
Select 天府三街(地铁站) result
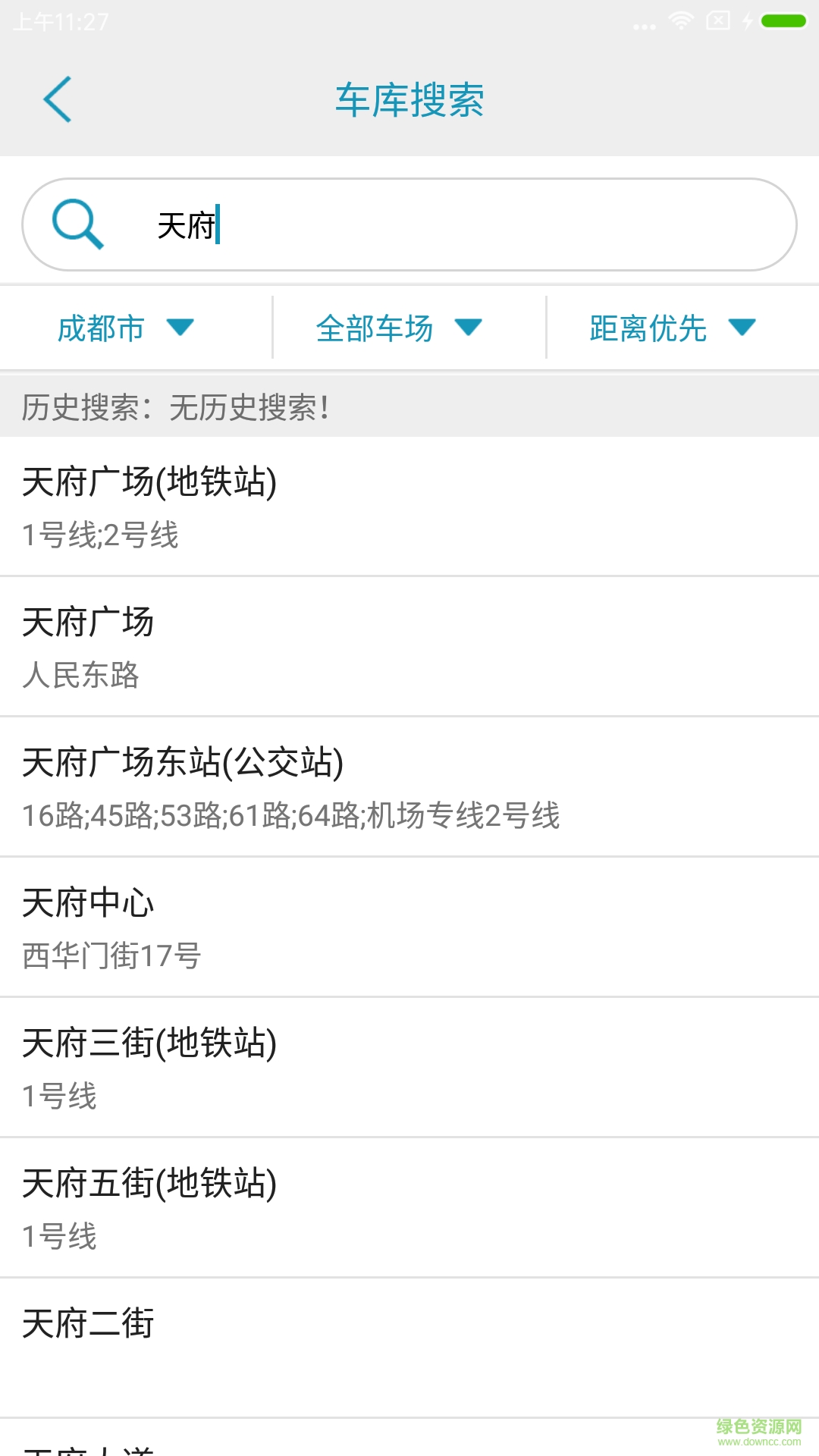[x=409, y=1065]
